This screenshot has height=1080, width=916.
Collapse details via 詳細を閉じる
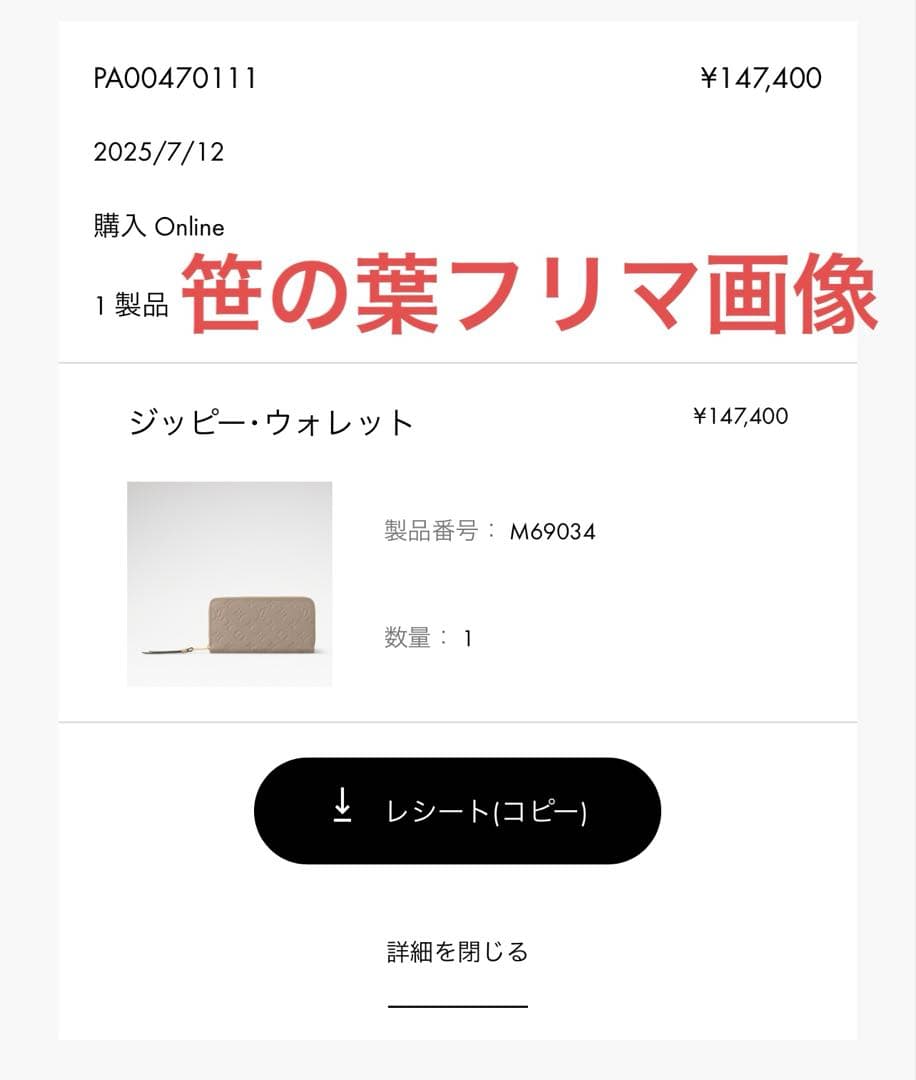click(458, 951)
